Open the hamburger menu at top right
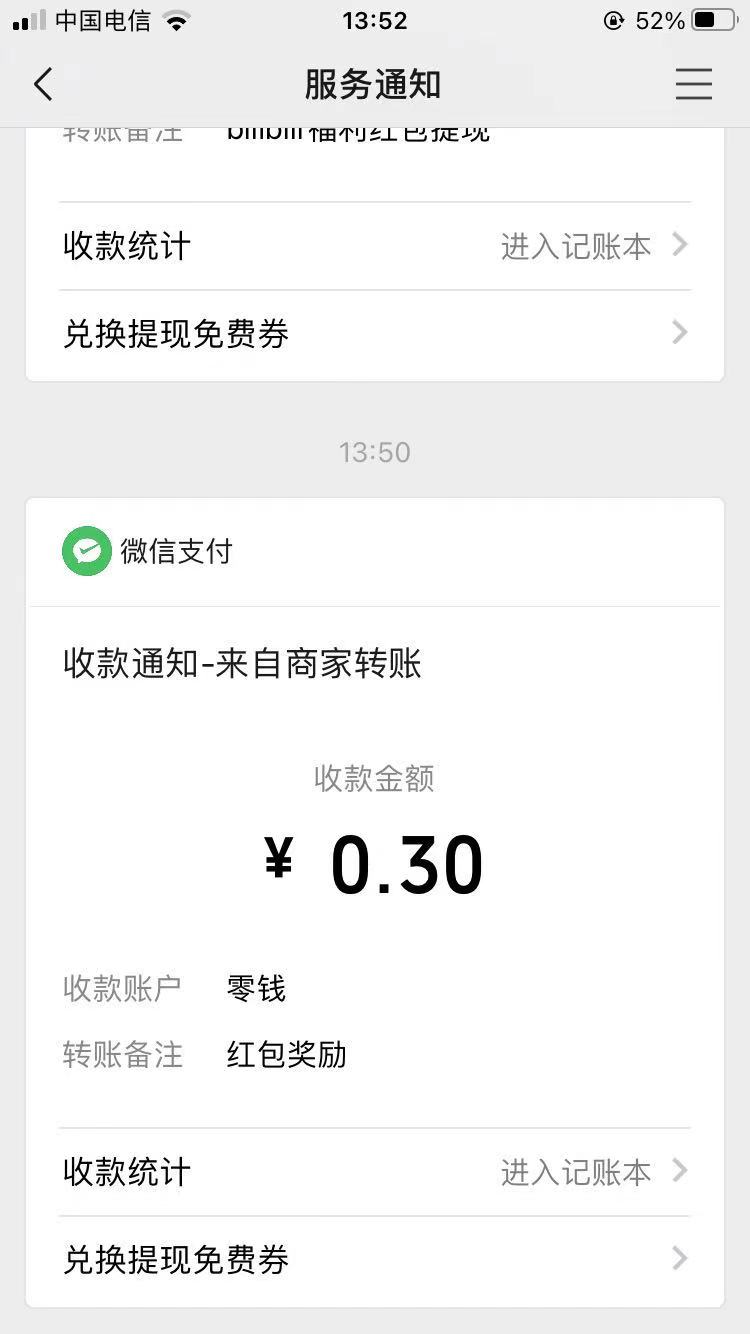This screenshot has width=750, height=1334. click(694, 85)
